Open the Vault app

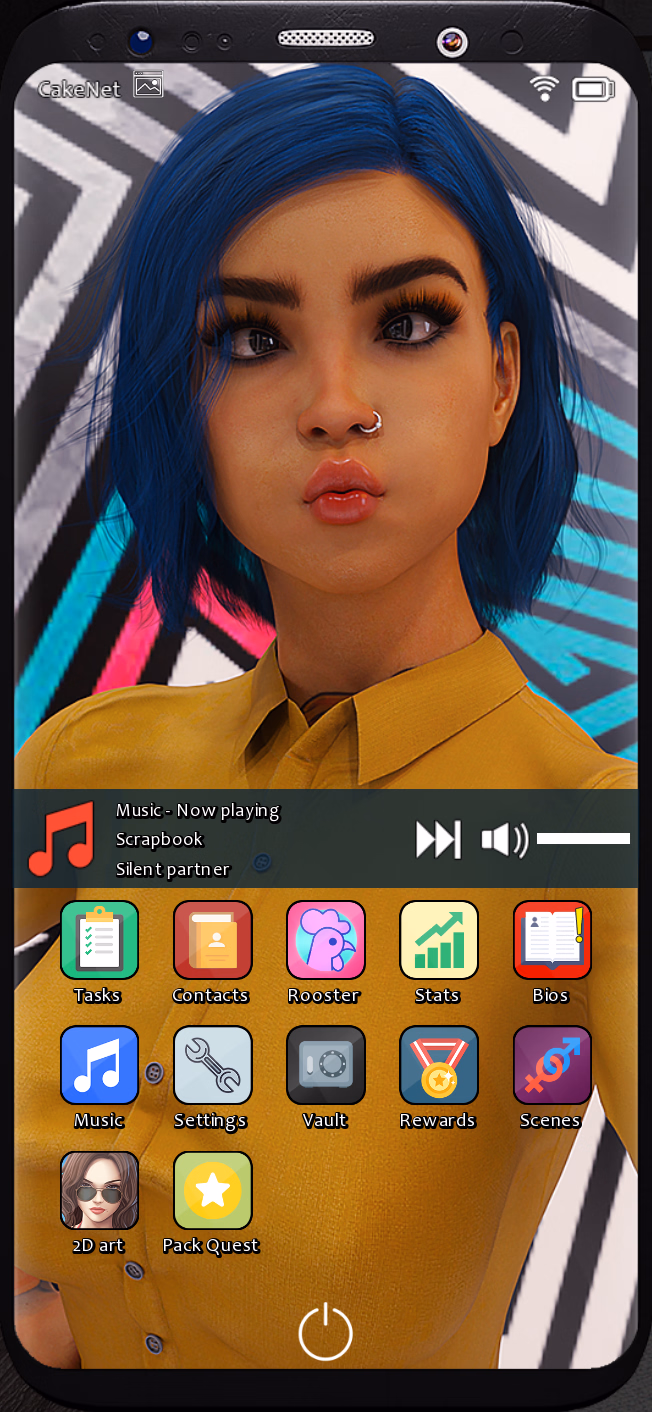point(325,1065)
